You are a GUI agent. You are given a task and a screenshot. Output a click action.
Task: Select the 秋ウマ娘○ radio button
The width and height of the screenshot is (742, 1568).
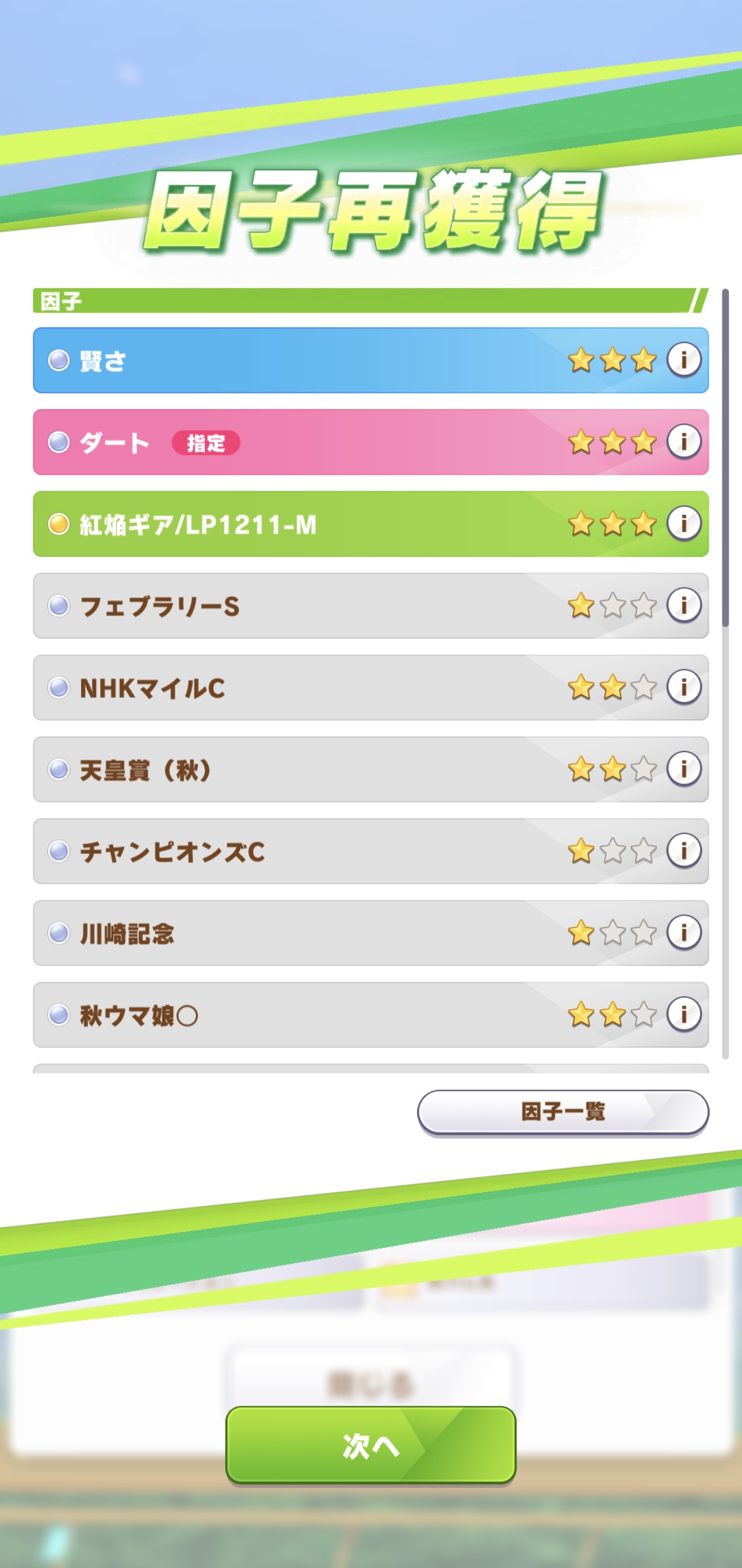59,1014
